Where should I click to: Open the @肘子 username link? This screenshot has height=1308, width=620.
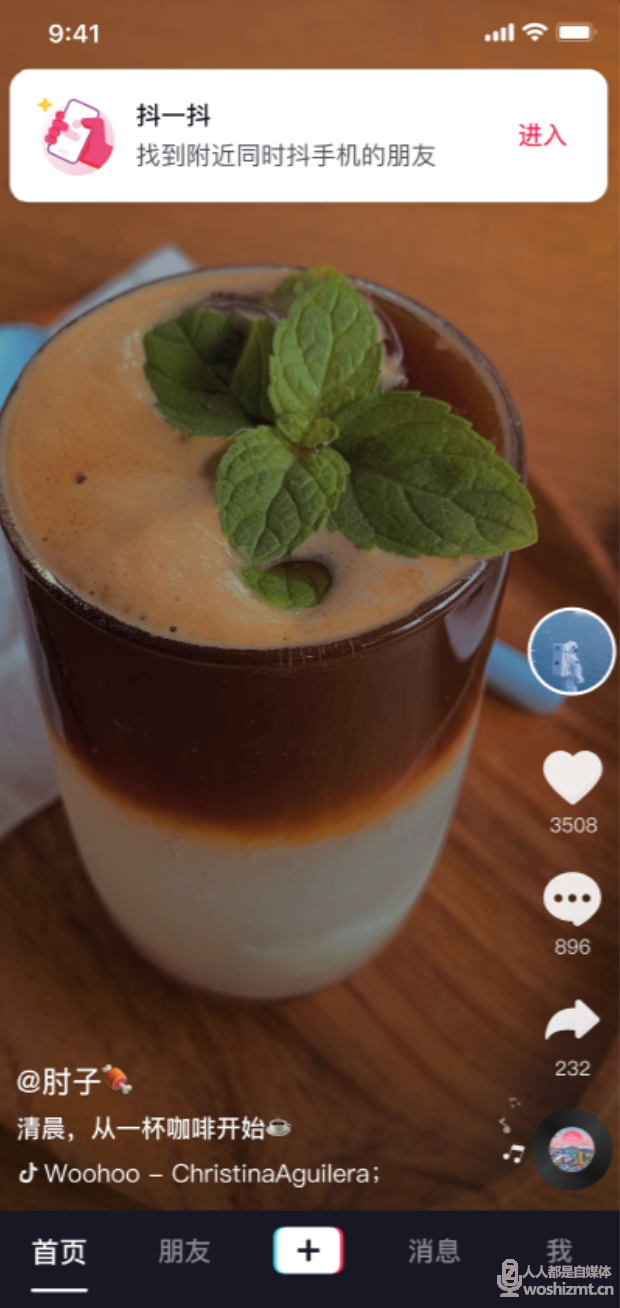tap(62, 1080)
